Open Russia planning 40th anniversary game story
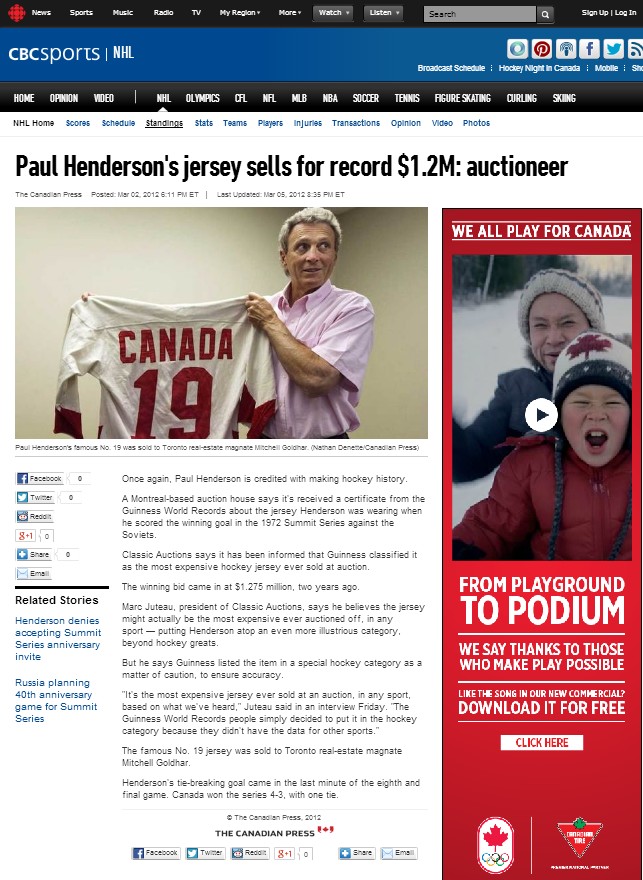Viewport: 643px width, 880px height. (53, 694)
